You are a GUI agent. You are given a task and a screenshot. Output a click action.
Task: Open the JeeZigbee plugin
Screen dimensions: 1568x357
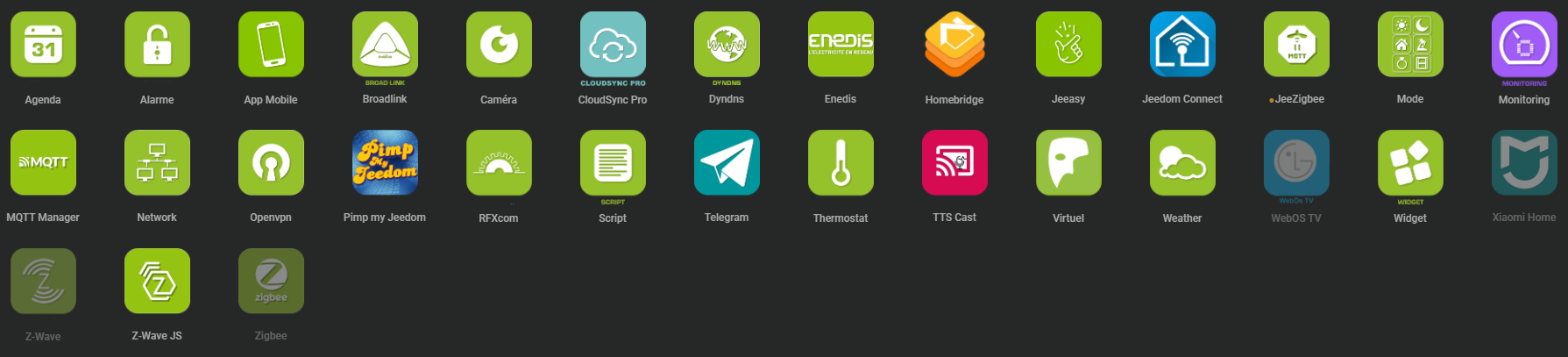pyautogui.click(x=1296, y=45)
